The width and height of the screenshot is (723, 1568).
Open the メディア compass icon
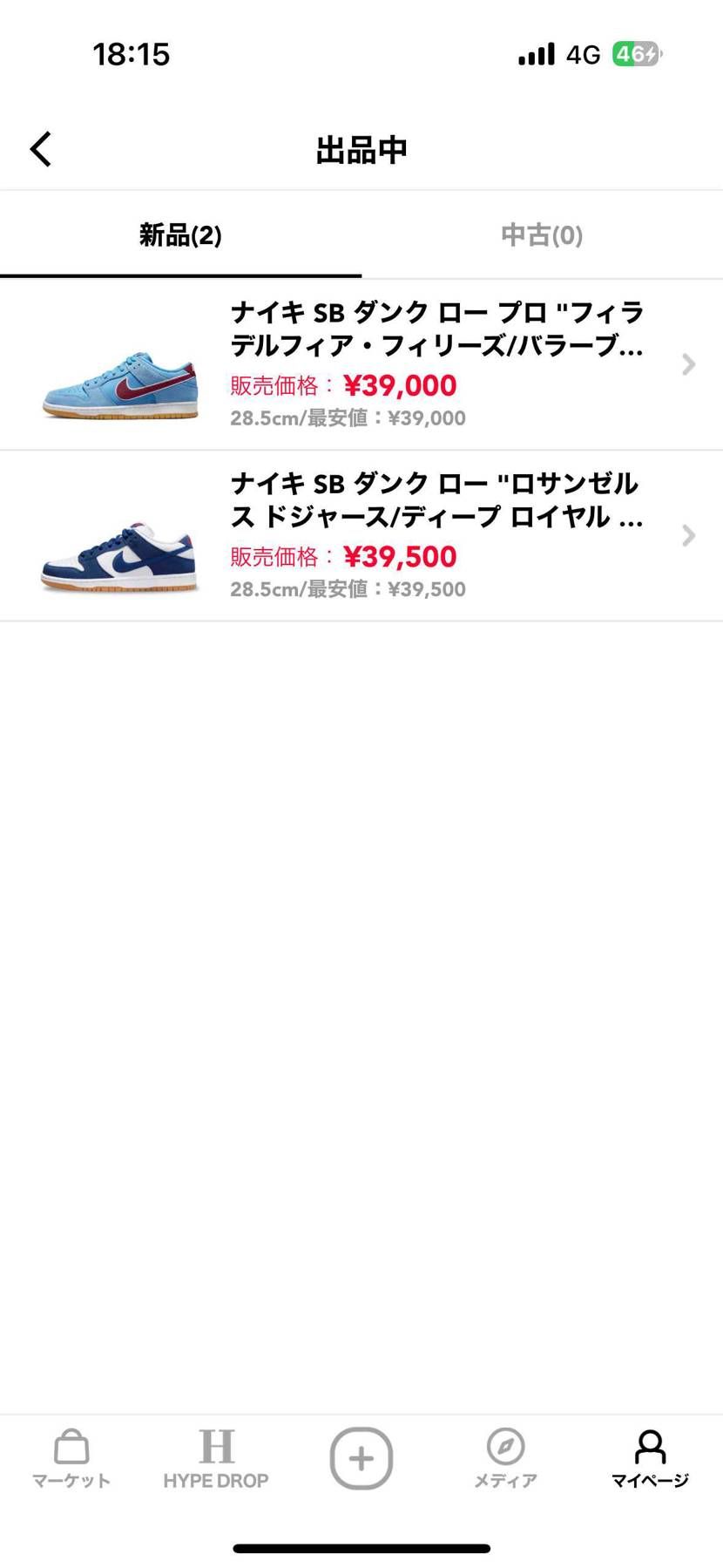[505, 1458]
